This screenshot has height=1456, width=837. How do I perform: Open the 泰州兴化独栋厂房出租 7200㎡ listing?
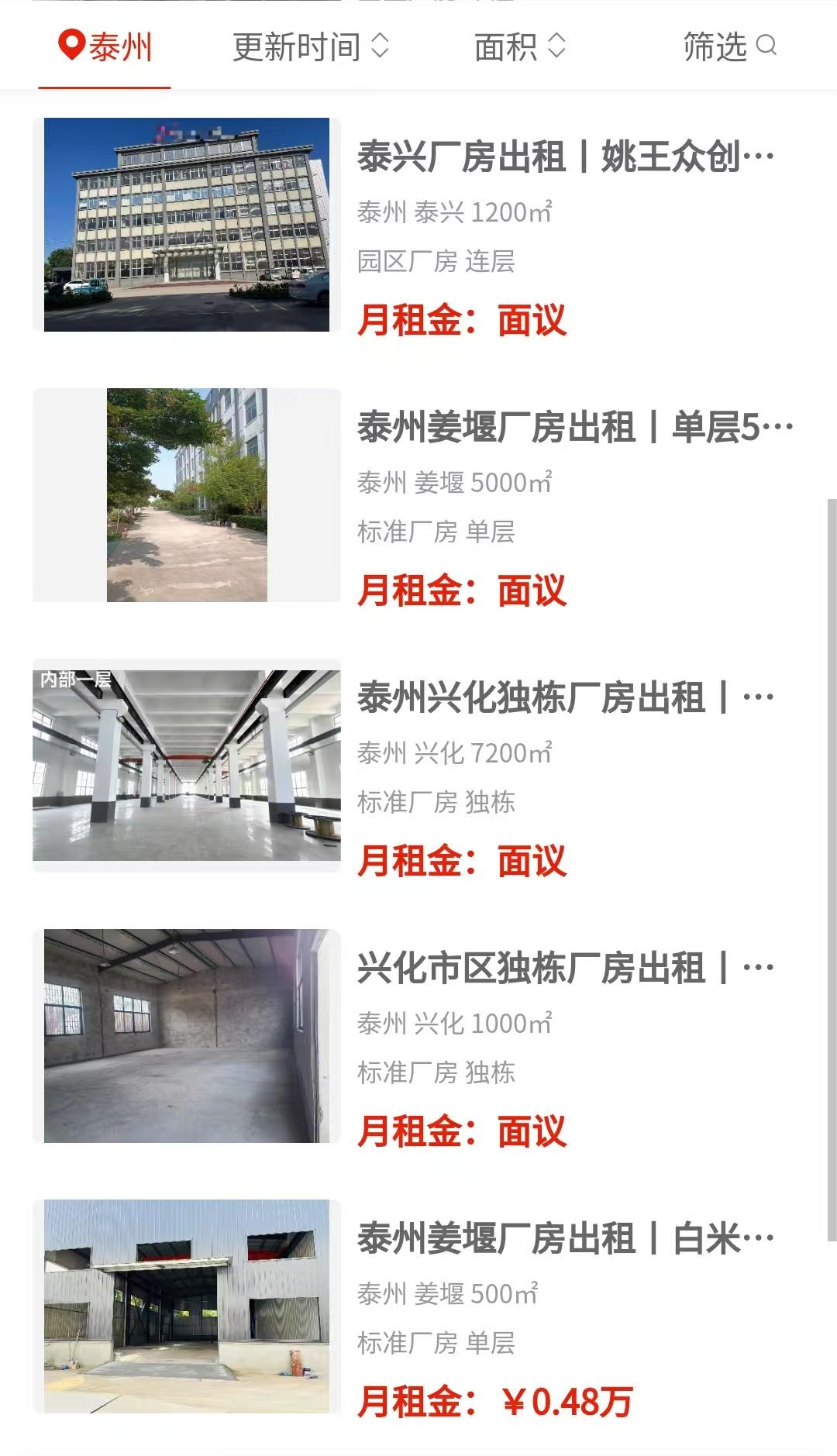564,698
